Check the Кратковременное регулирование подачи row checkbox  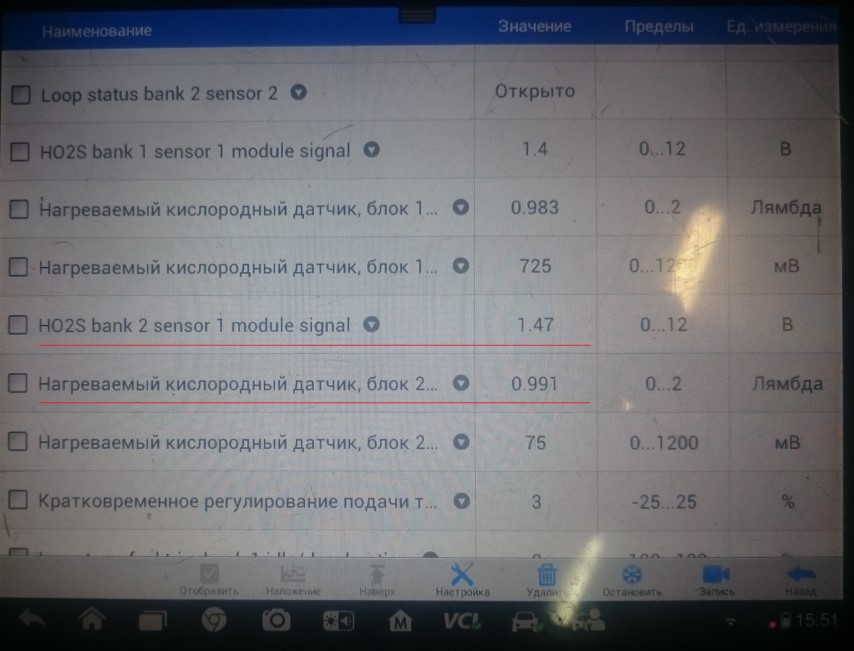tap(19, 500)
